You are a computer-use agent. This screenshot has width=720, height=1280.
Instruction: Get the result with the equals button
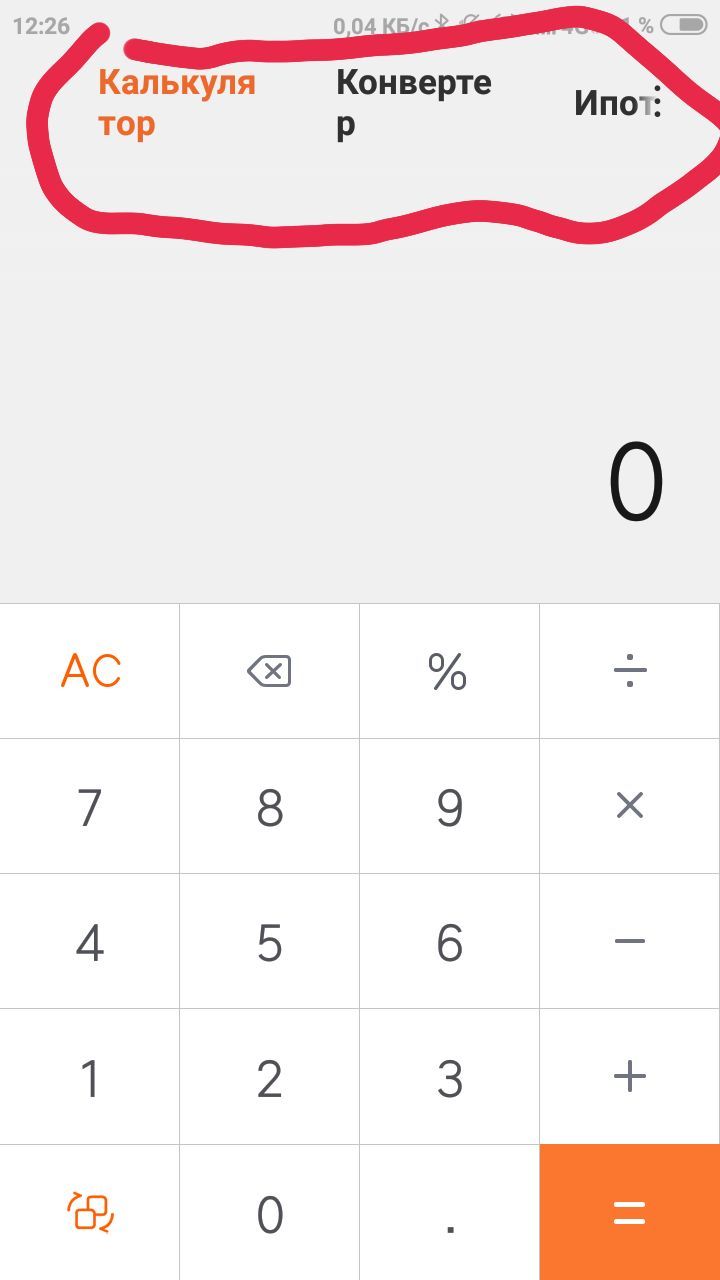click(630, 1213)
